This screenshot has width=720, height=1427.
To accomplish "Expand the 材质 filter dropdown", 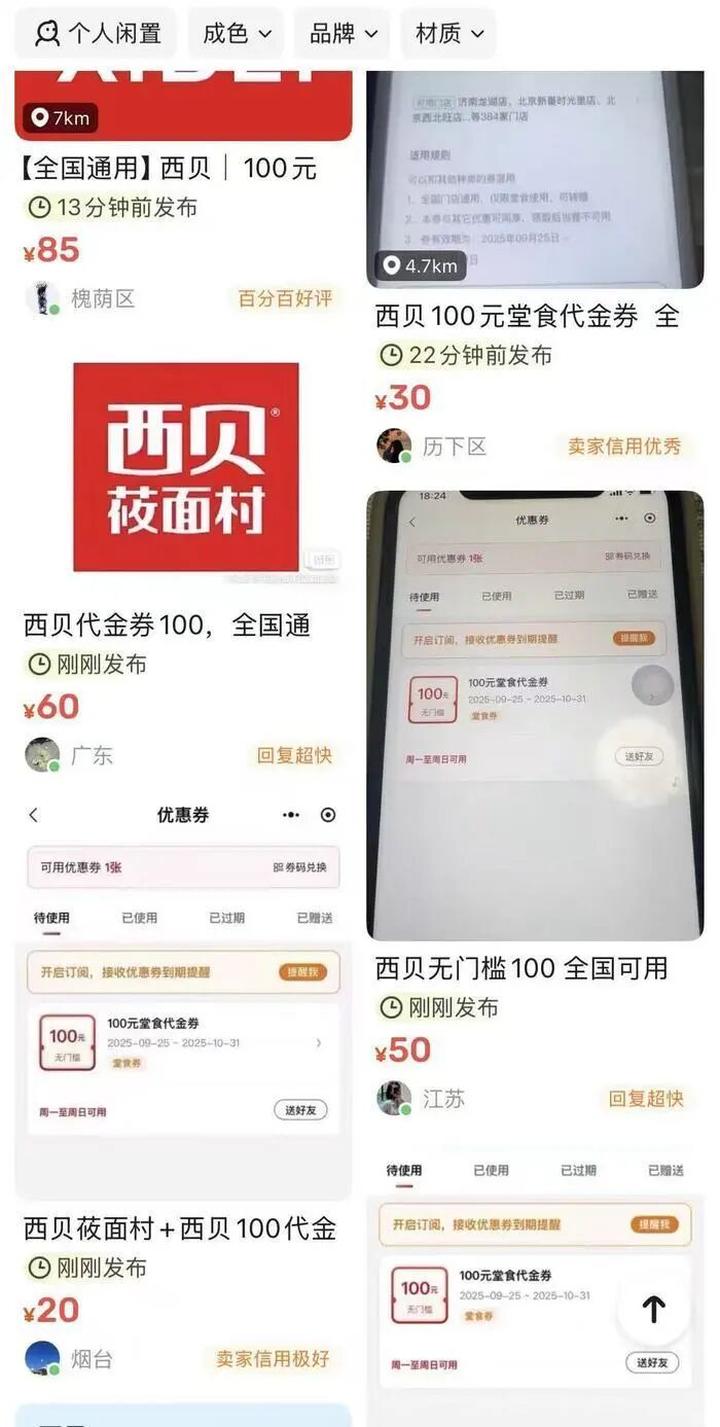I will [x=449, y=33].
